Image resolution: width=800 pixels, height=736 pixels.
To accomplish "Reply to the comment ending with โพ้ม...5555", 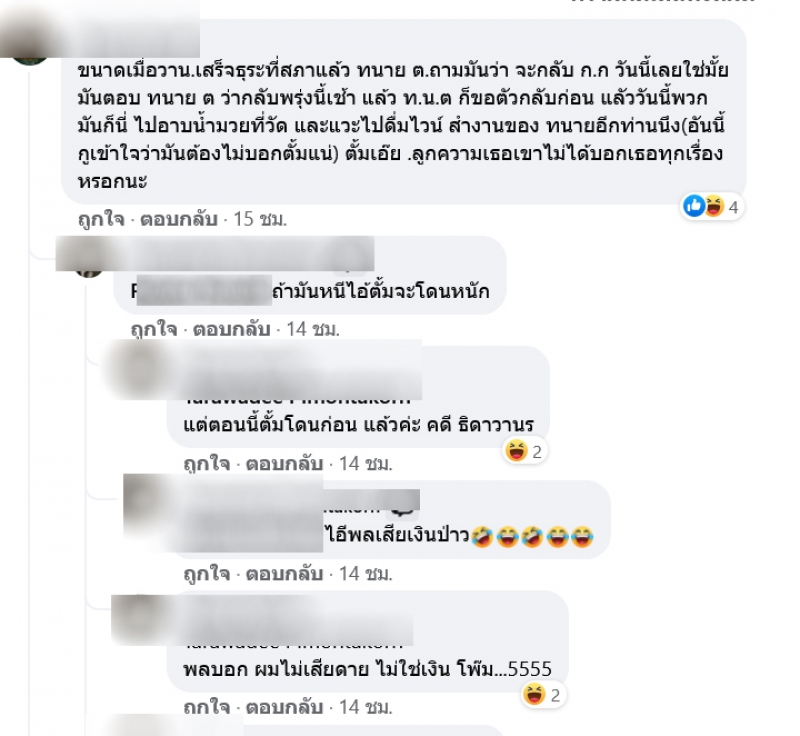I will (281, 708).
